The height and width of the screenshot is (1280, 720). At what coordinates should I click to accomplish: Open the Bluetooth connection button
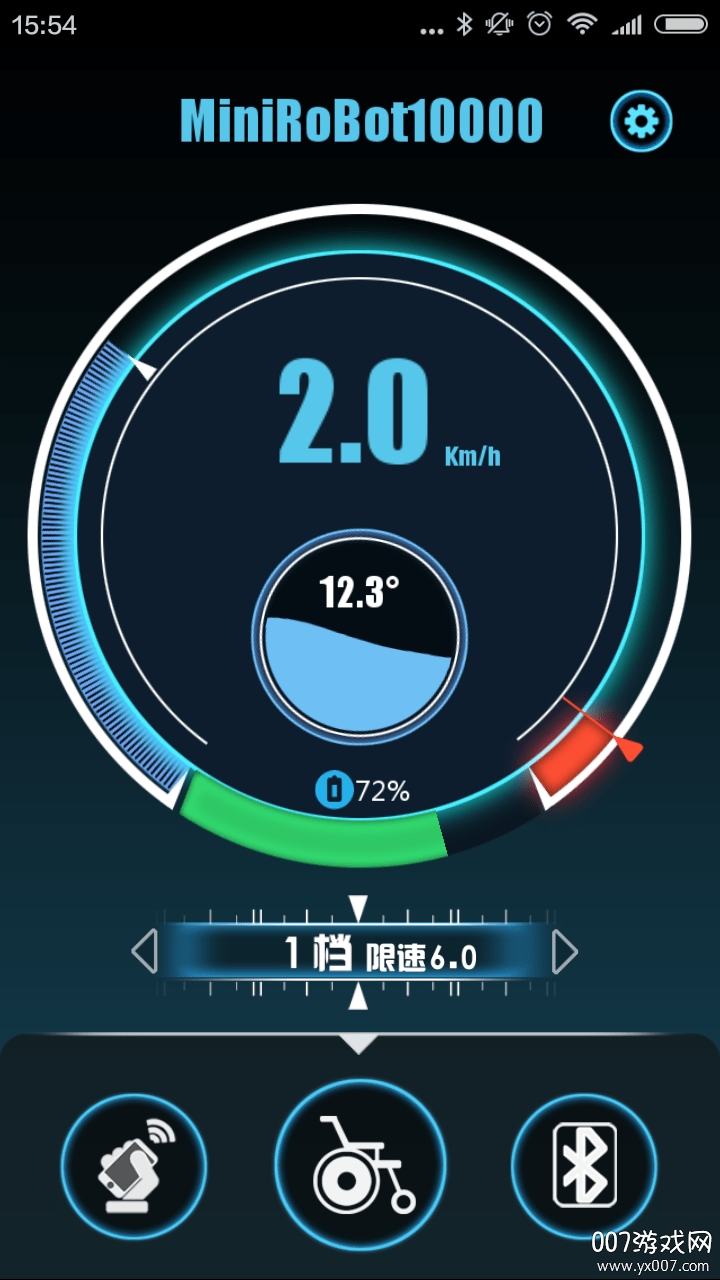pos(585,1167)
